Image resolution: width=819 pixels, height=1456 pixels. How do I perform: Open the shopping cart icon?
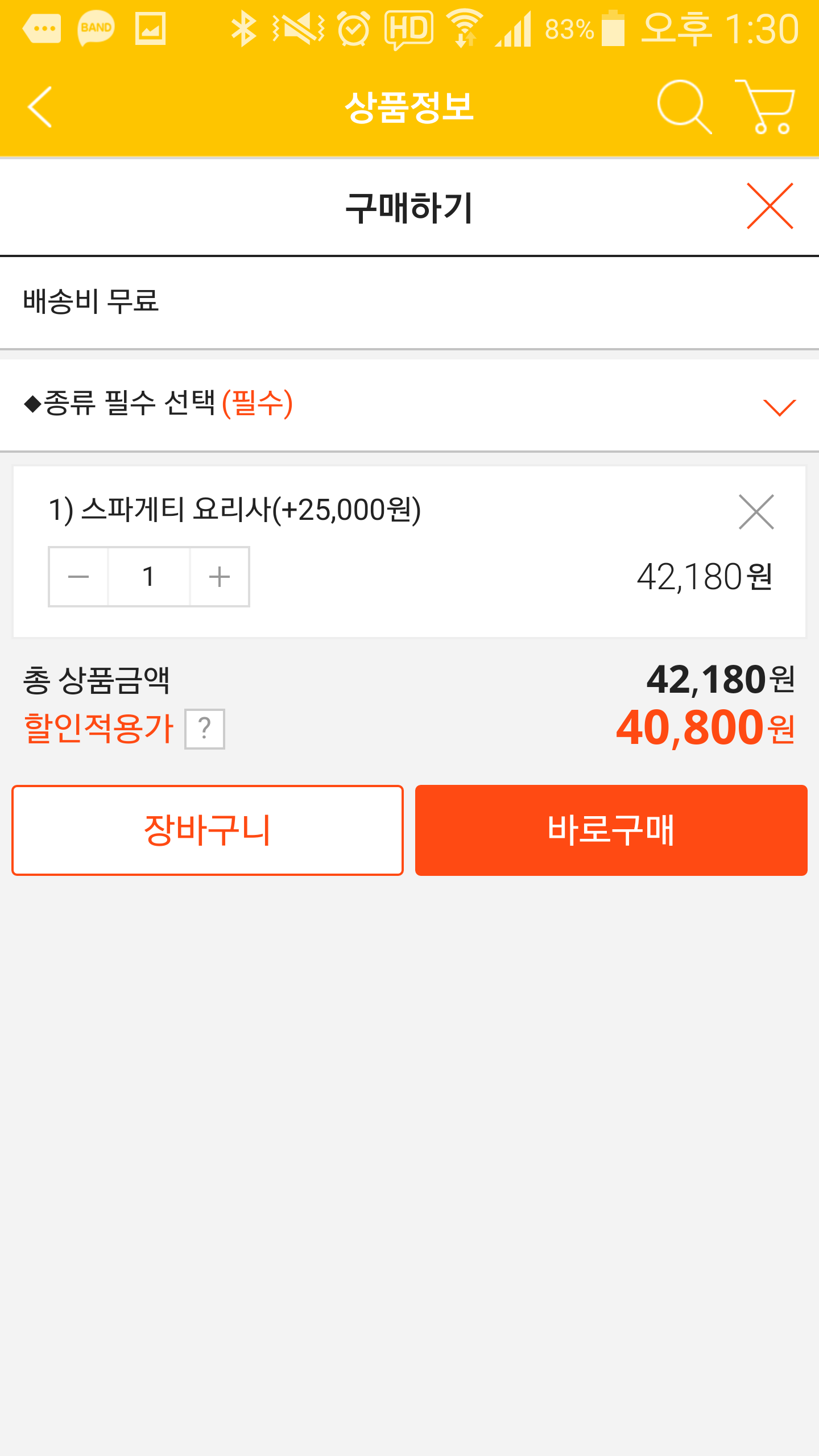tap(767, 107)
